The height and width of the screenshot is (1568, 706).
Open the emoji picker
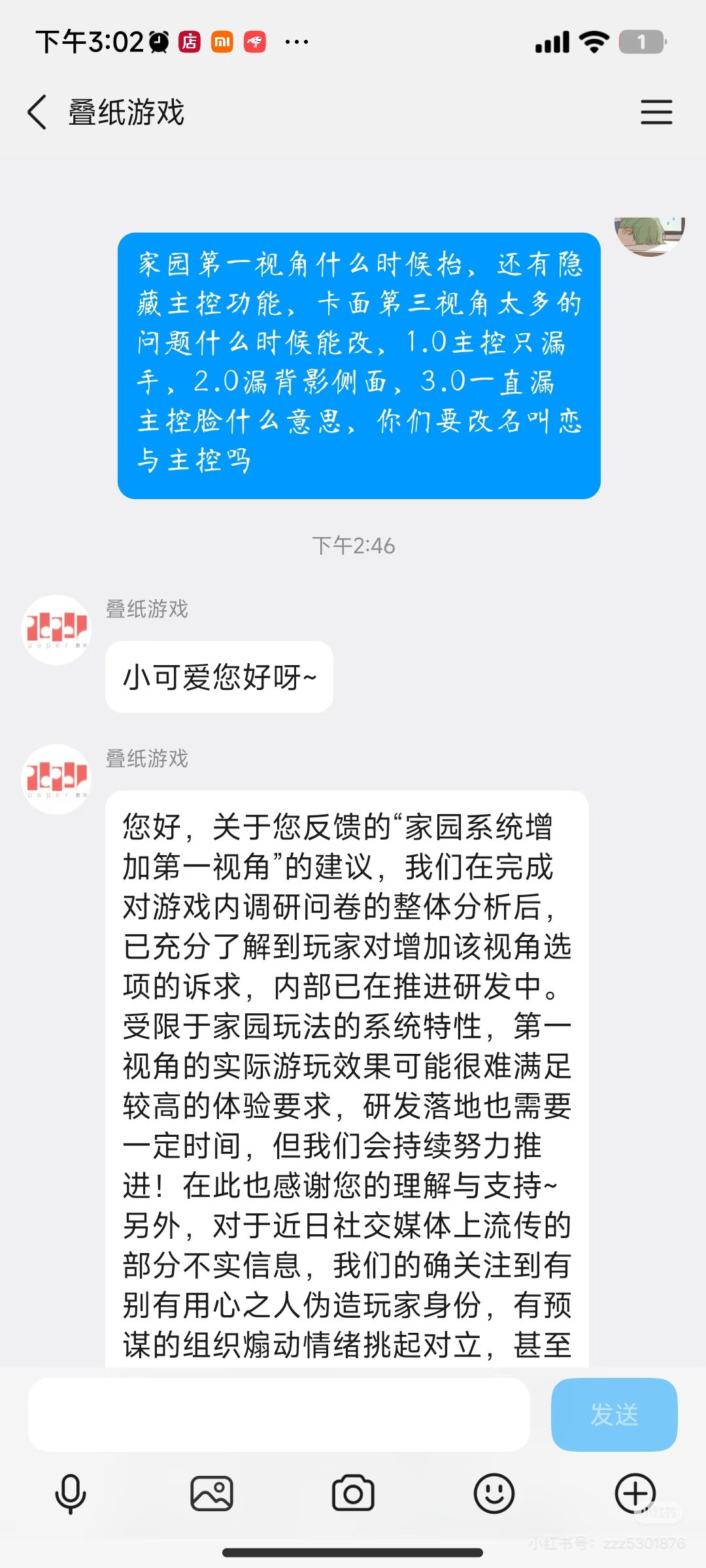(494, 1494)
